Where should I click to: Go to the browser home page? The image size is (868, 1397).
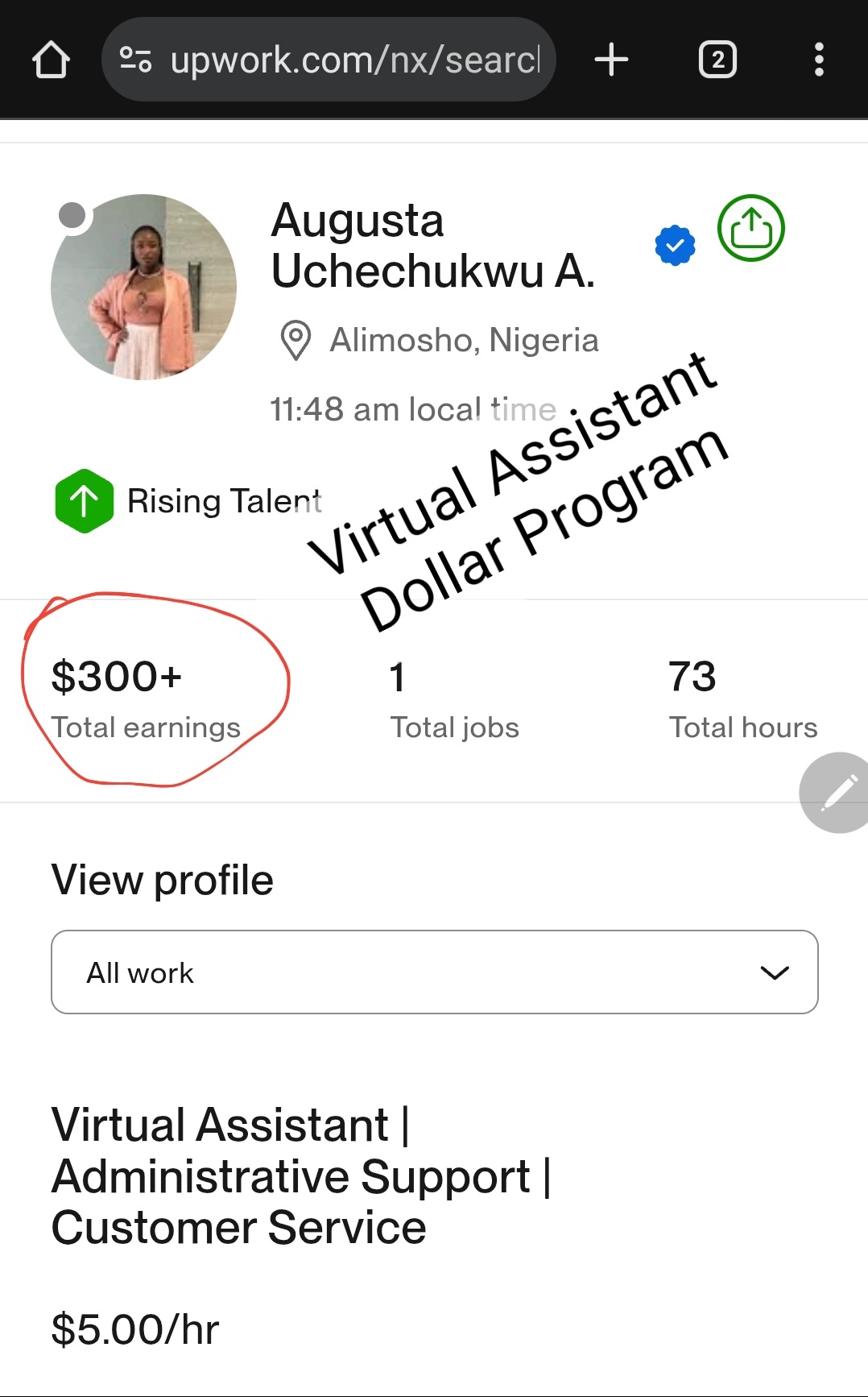point(51,60)
